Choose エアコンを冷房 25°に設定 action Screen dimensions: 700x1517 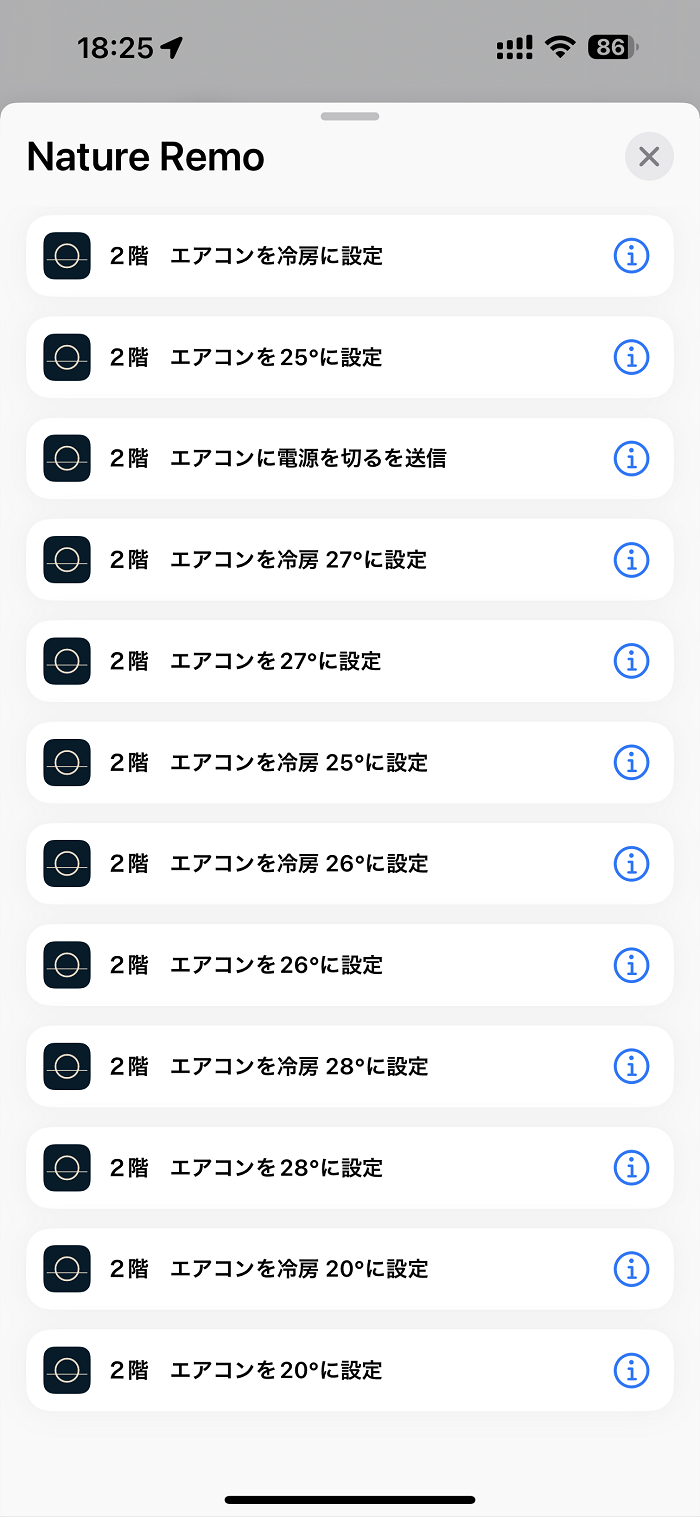[x=350, y=763]
